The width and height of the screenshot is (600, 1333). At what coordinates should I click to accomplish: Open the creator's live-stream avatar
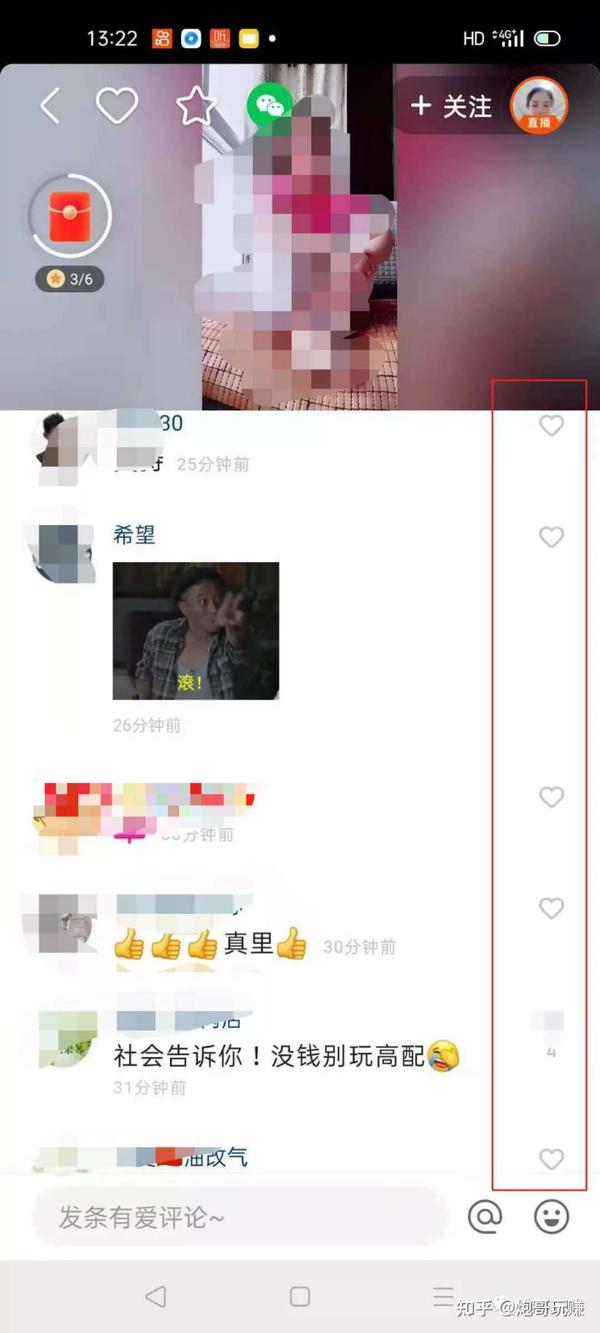pyautogui.click(x=539, y=105)
